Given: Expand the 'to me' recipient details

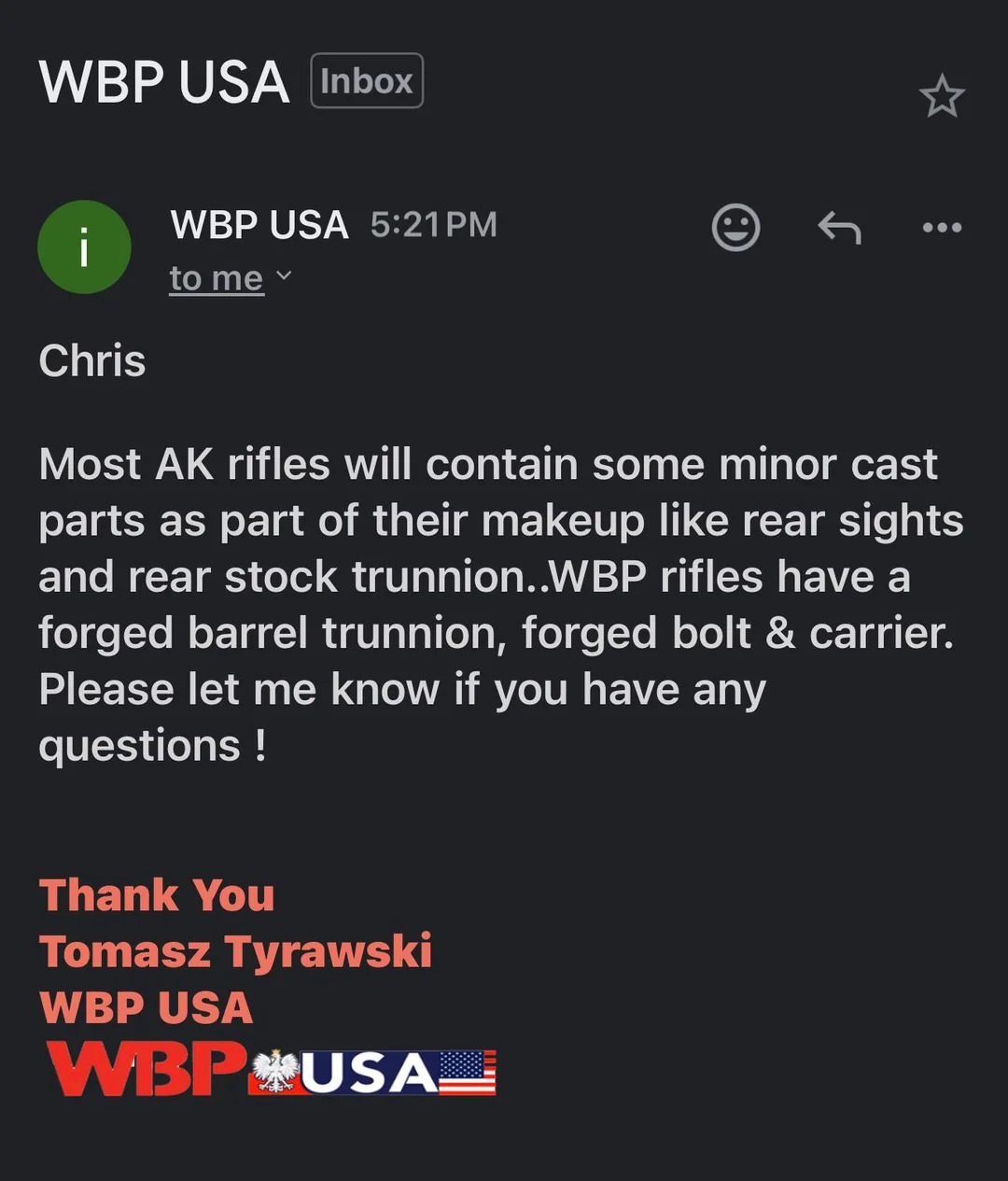Looking at the screenshot, I should [231, 278].
